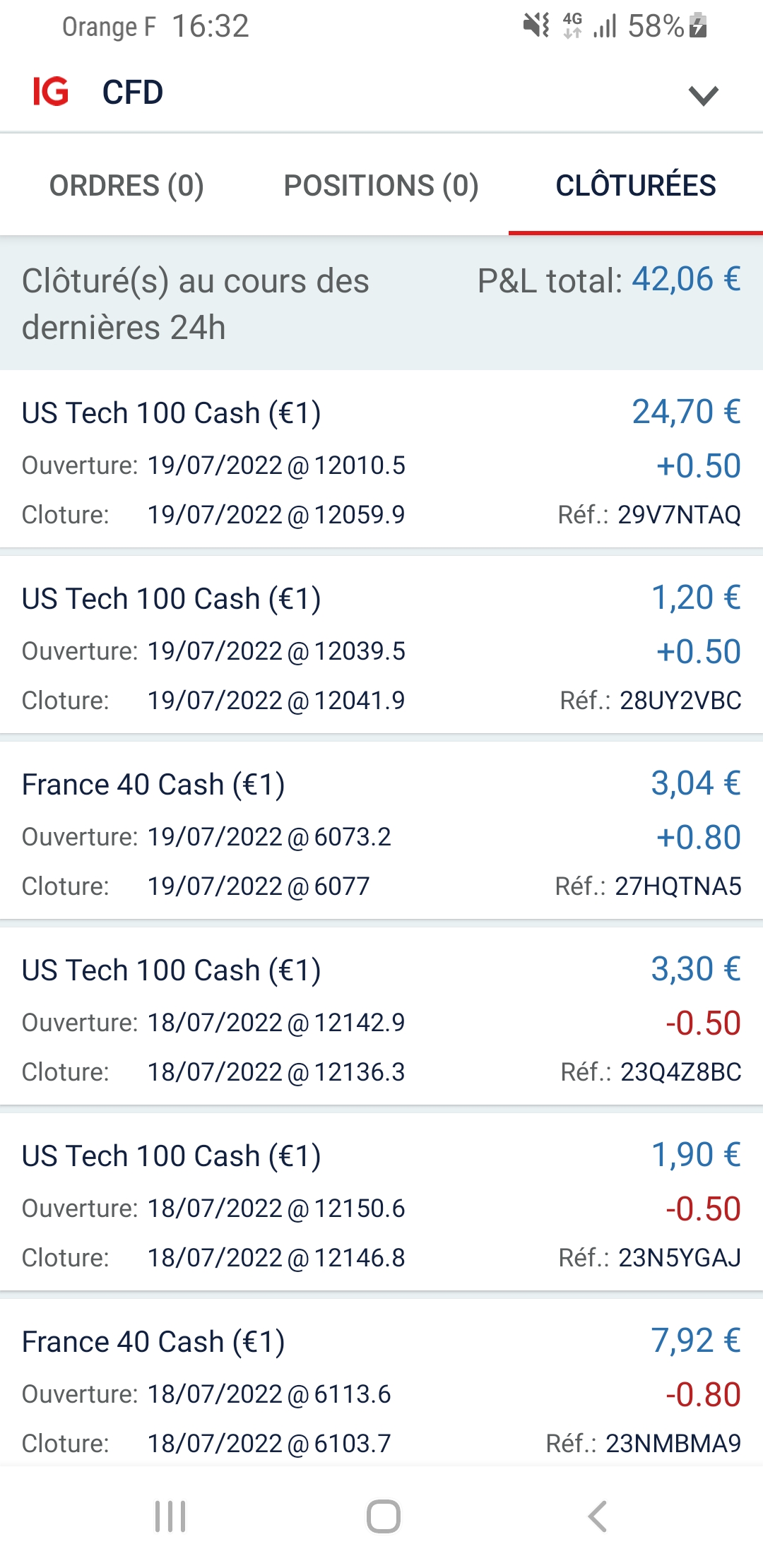Select the CLÔTURÉES tab

(x=636, y=186)
